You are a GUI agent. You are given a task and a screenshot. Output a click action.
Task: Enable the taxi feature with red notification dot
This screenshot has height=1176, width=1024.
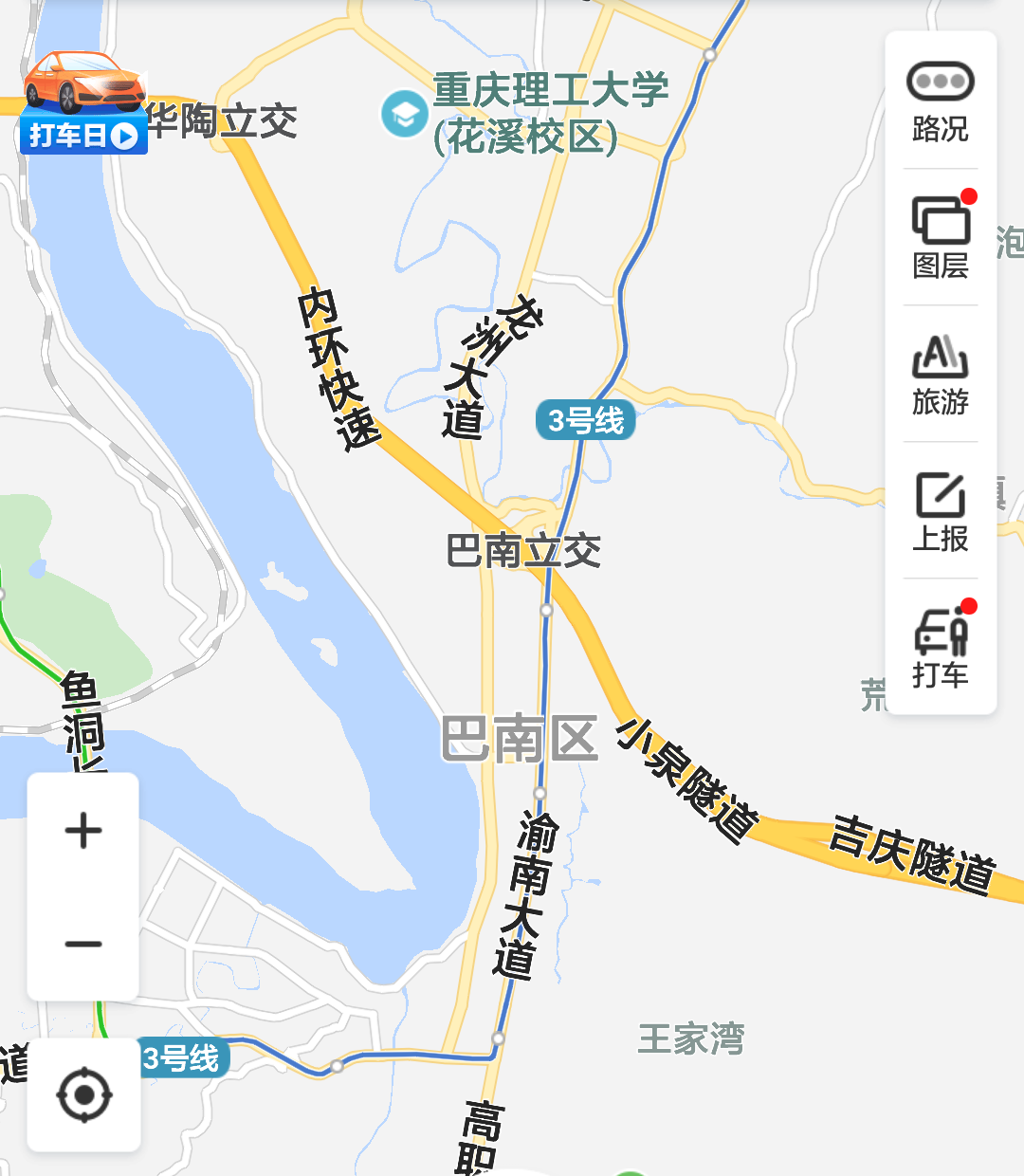pos(940,648)
